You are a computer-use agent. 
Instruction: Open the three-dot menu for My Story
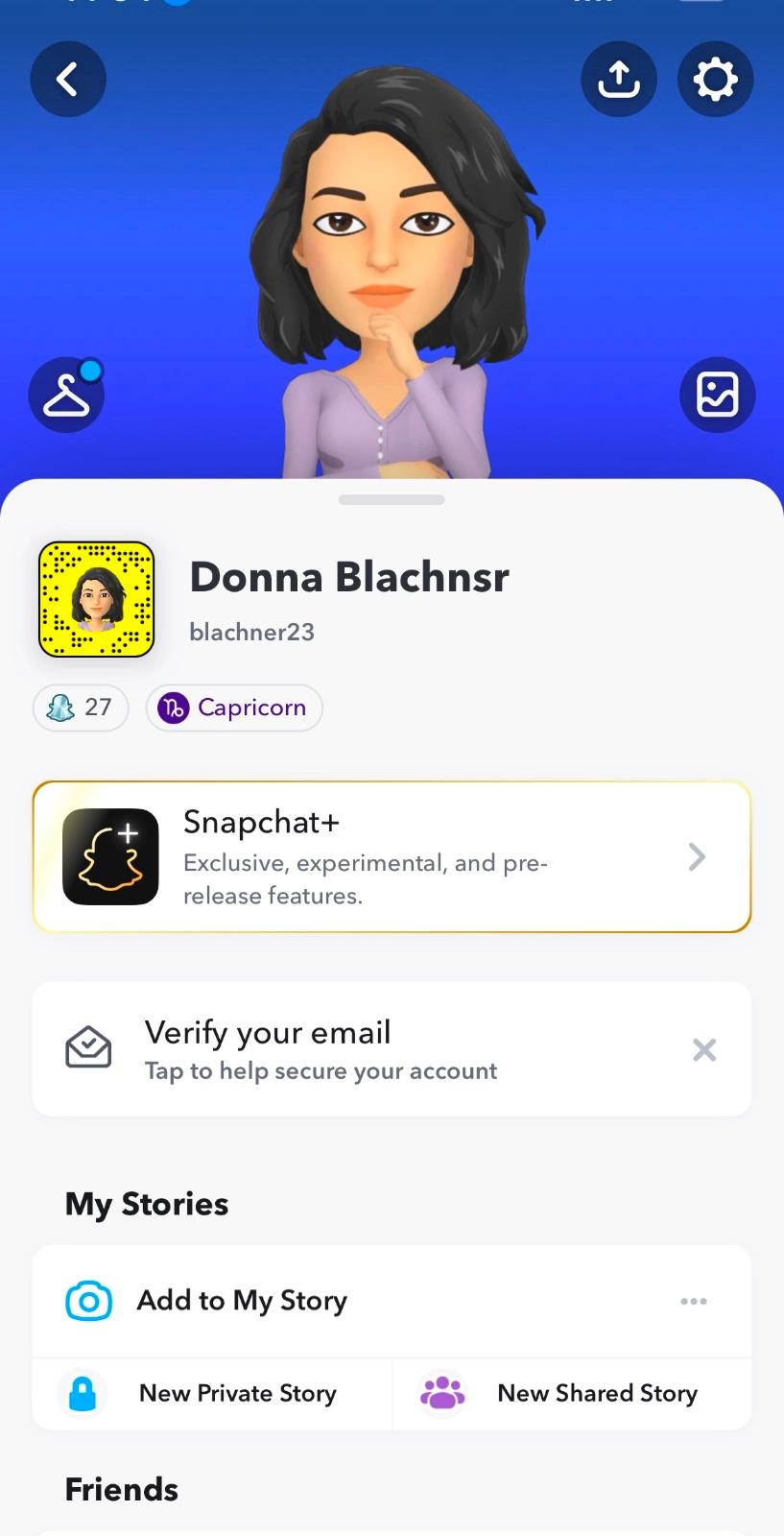(x=693, y=1302)
